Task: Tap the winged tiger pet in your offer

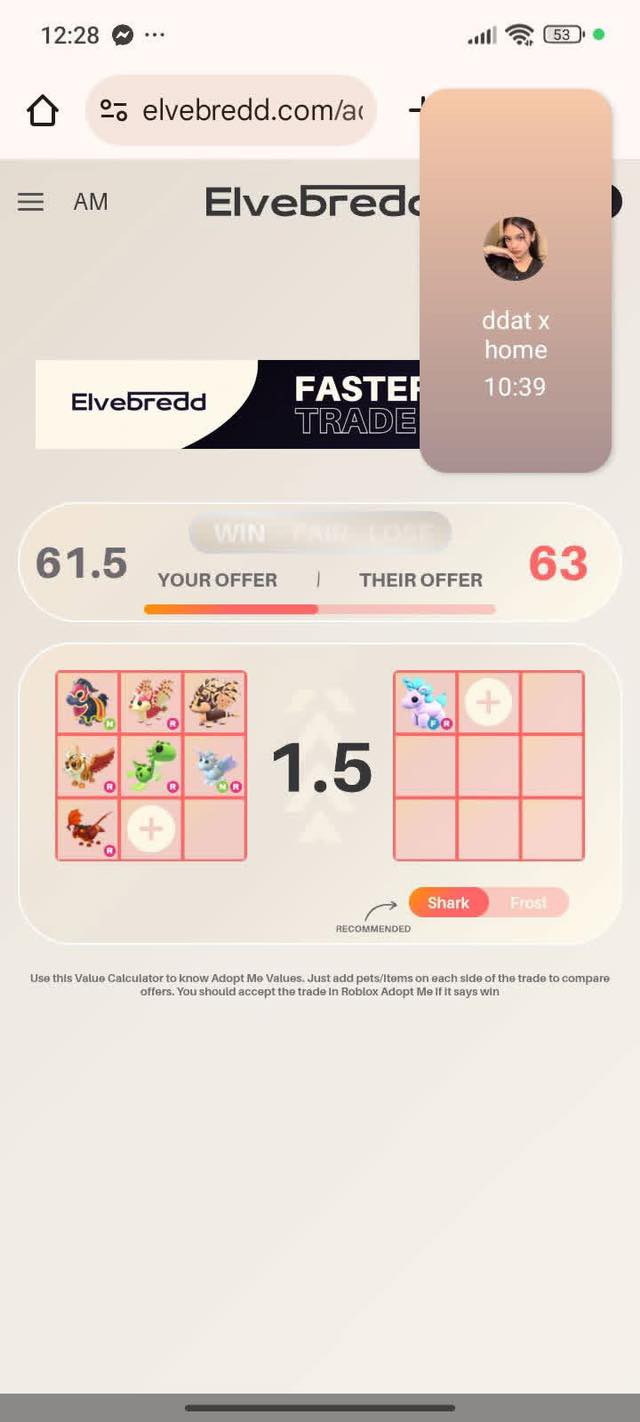Action: pyautogui.click(x=88, y=767)
